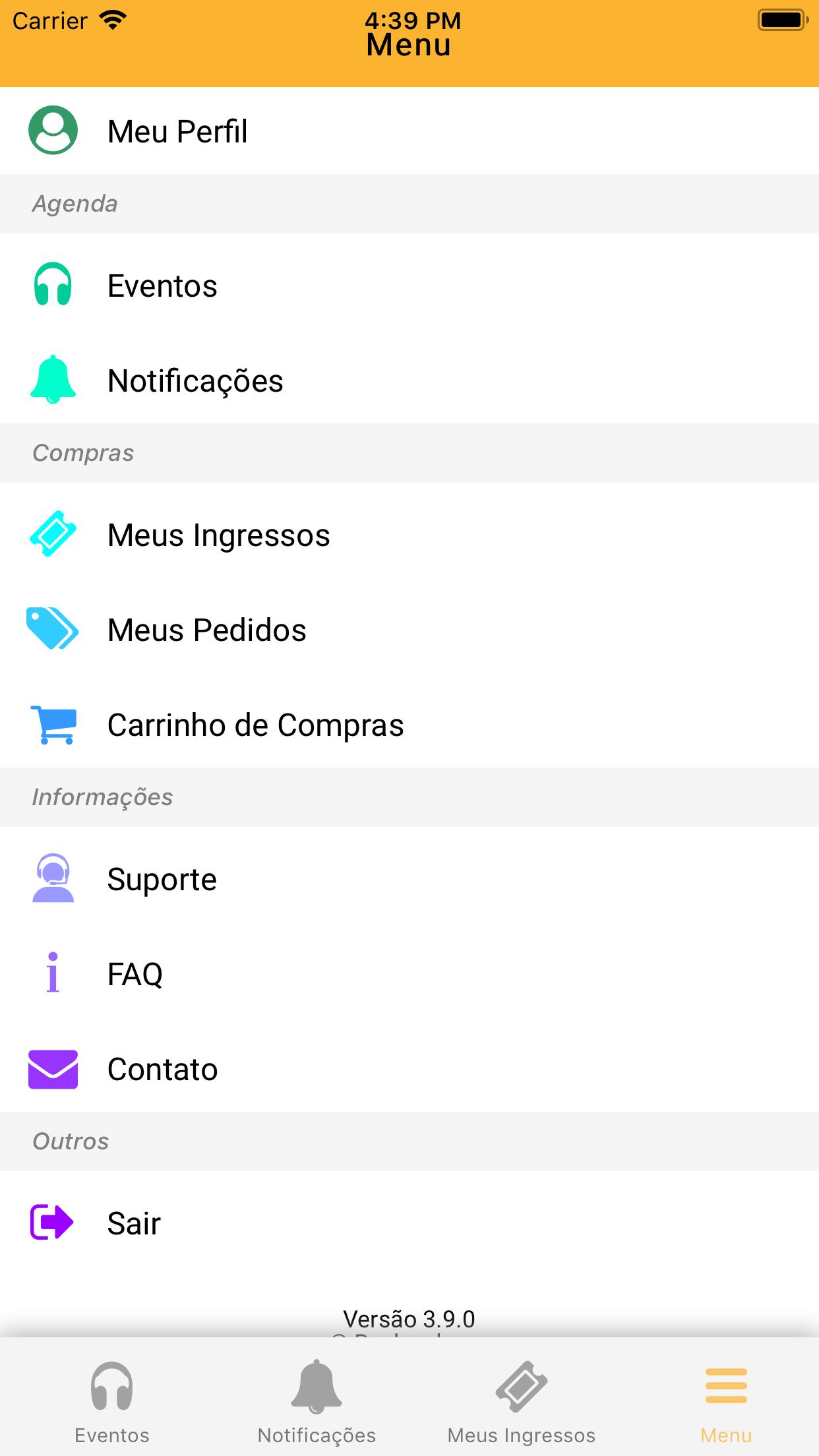The height and width of the screenshot is (1456, 819).
Task: Open the Suporte row
Action: [409, 878]
